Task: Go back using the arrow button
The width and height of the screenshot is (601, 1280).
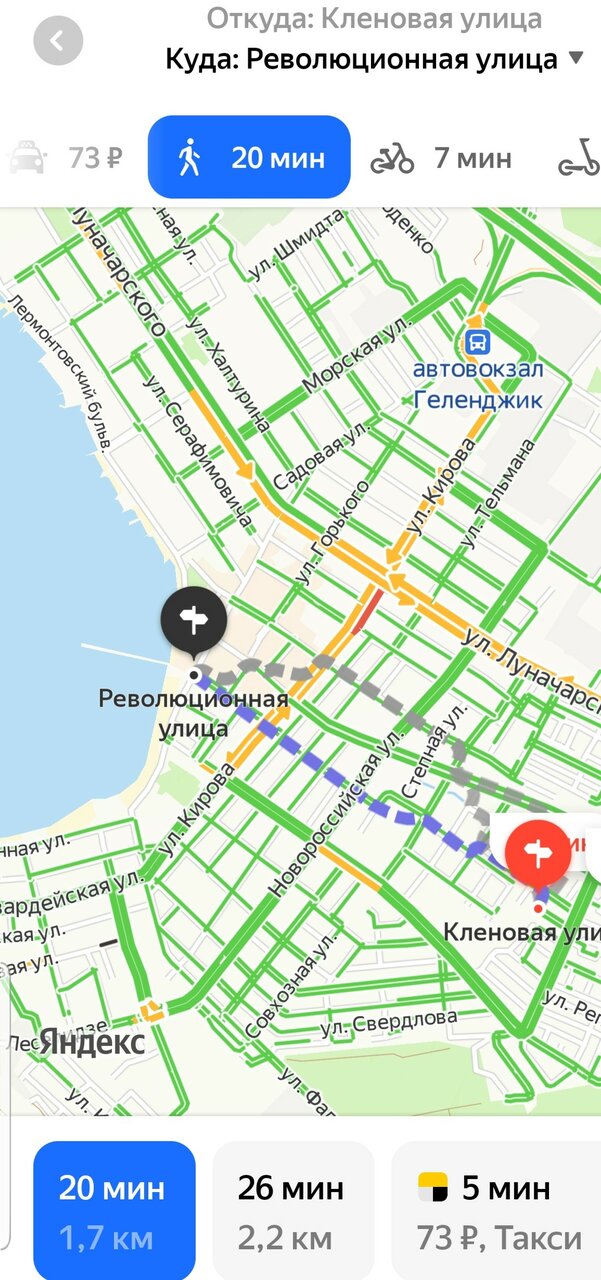Action: (x=58, y=42)
